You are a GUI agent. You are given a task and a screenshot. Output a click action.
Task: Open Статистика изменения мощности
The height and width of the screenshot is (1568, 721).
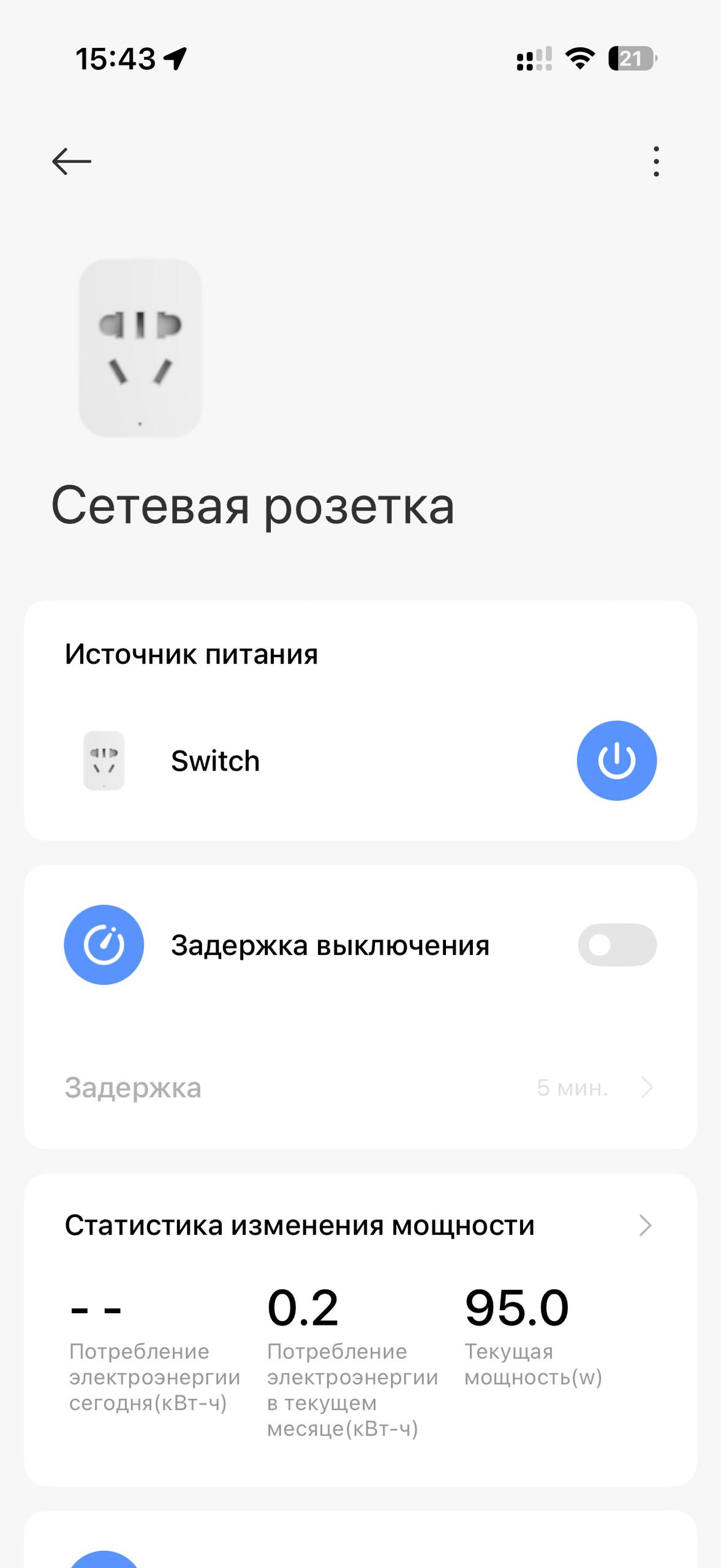(360, 1226)
